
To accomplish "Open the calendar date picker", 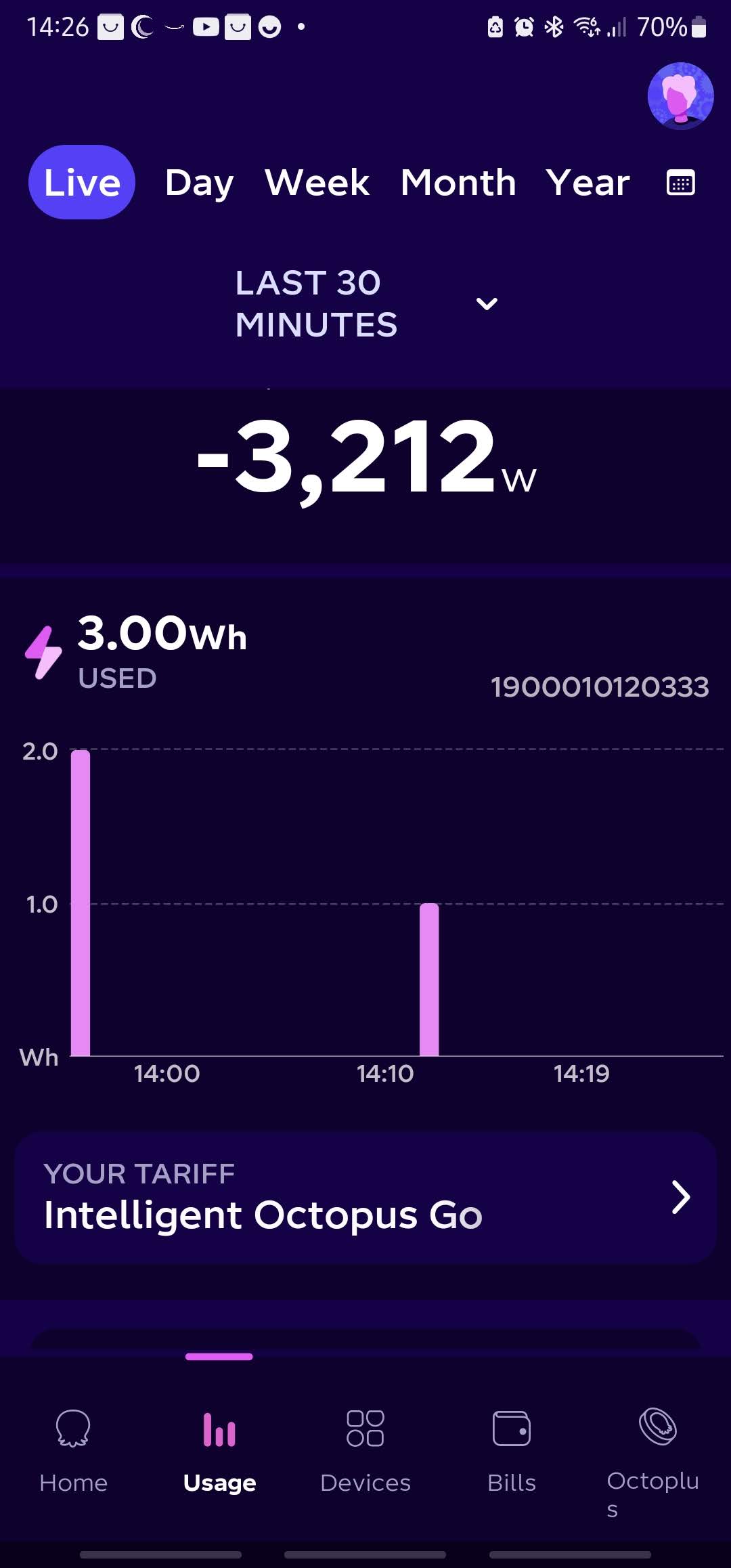I will (x=680, y=183).
